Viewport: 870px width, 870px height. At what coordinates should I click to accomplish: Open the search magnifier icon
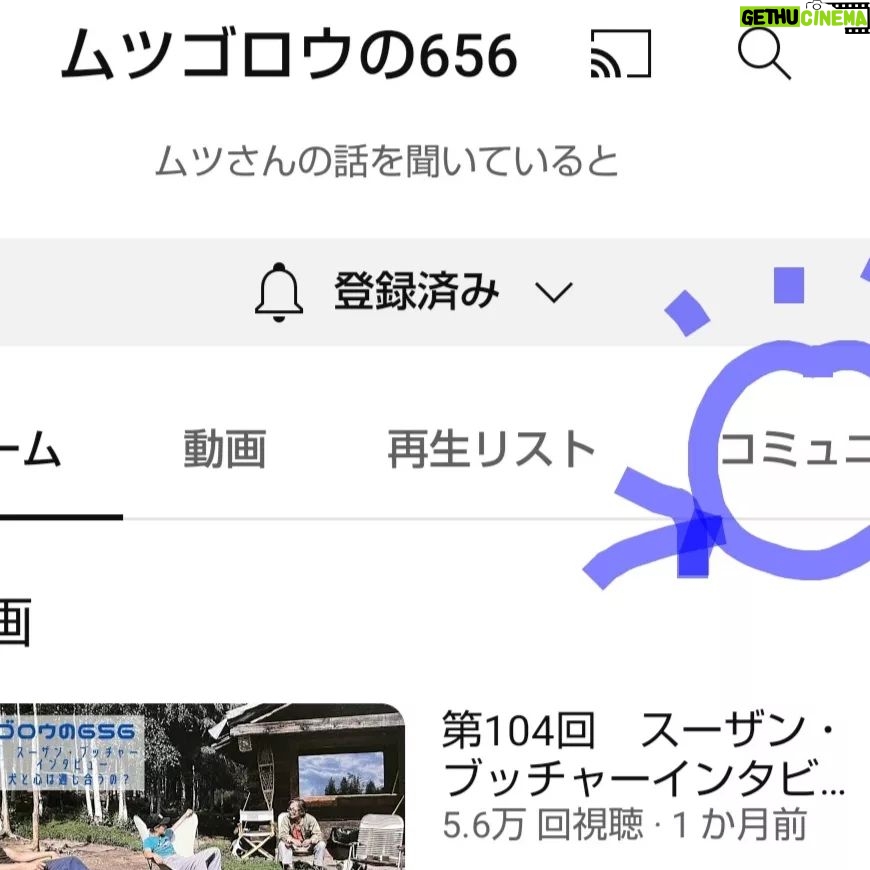(x=764, y=53)
